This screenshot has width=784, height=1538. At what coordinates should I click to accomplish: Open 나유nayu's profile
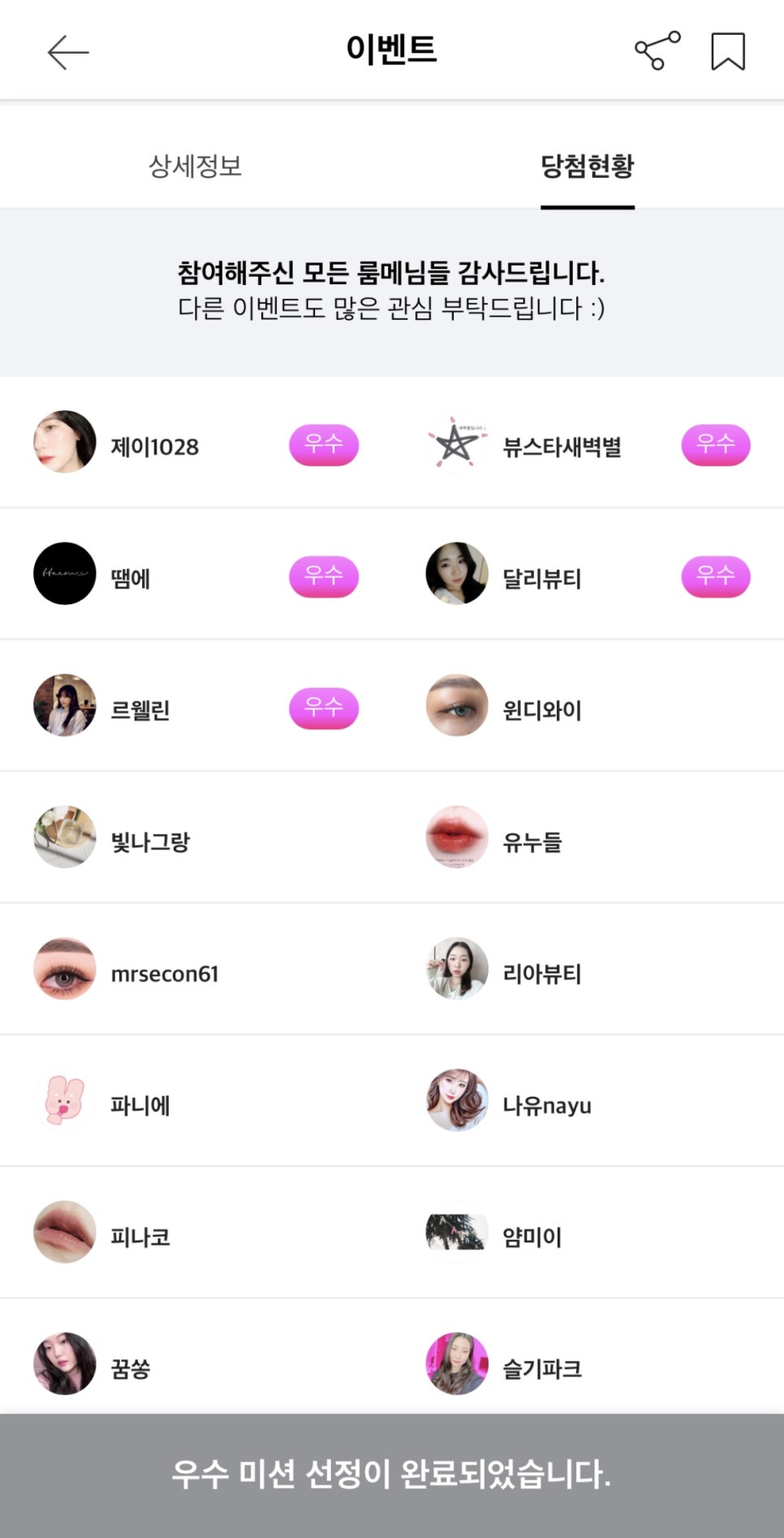click(x=546, y=1105)
